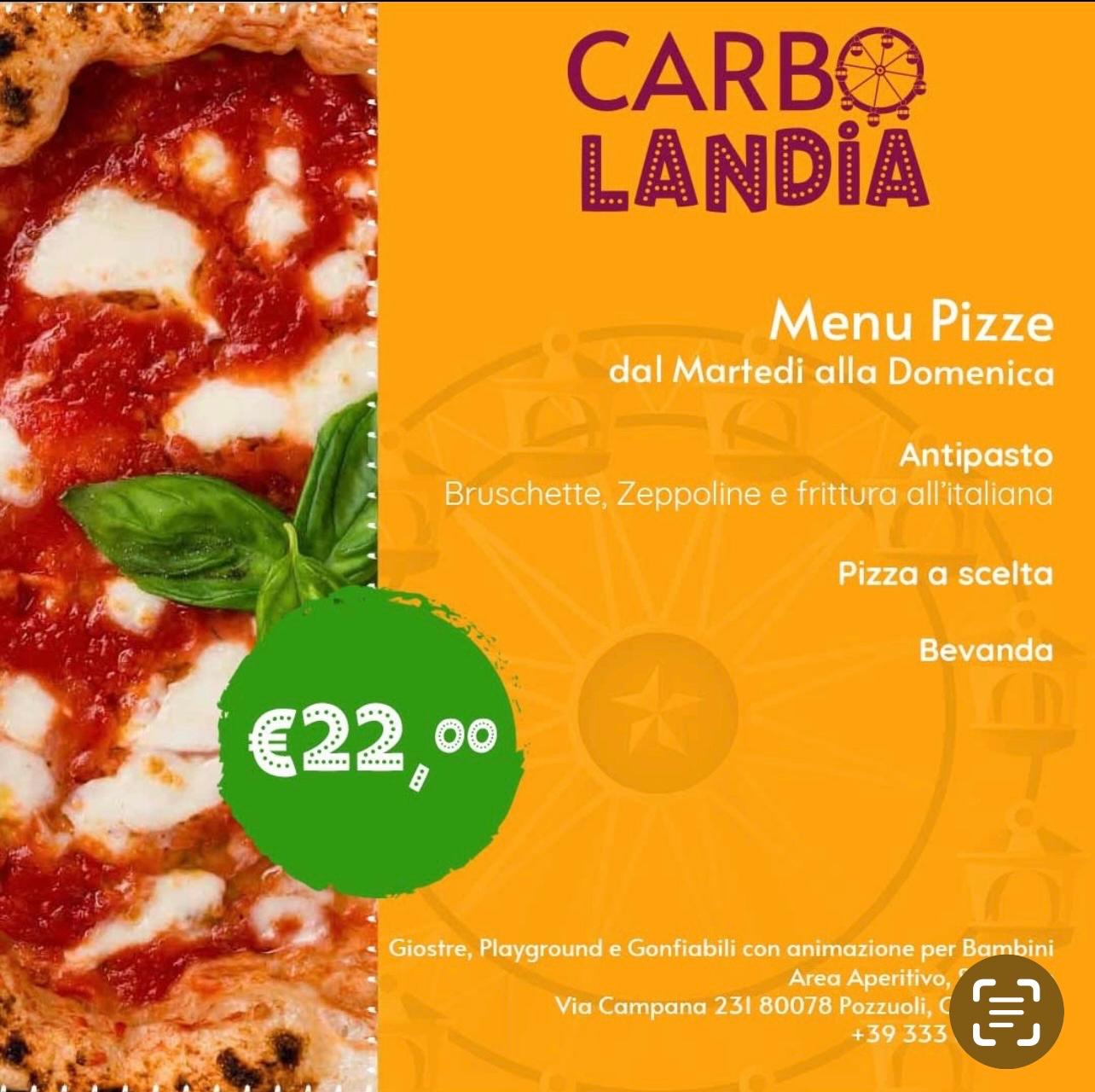Tap the text scan recognition button

click(x=1006, y=1012)
